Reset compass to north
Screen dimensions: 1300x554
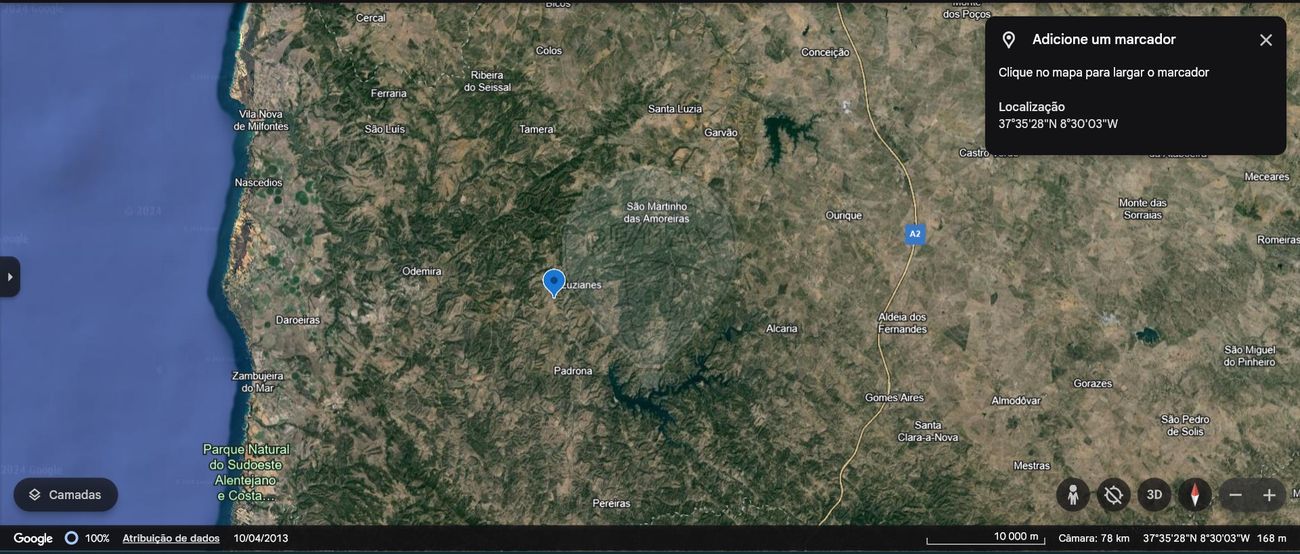[1194, 494]
